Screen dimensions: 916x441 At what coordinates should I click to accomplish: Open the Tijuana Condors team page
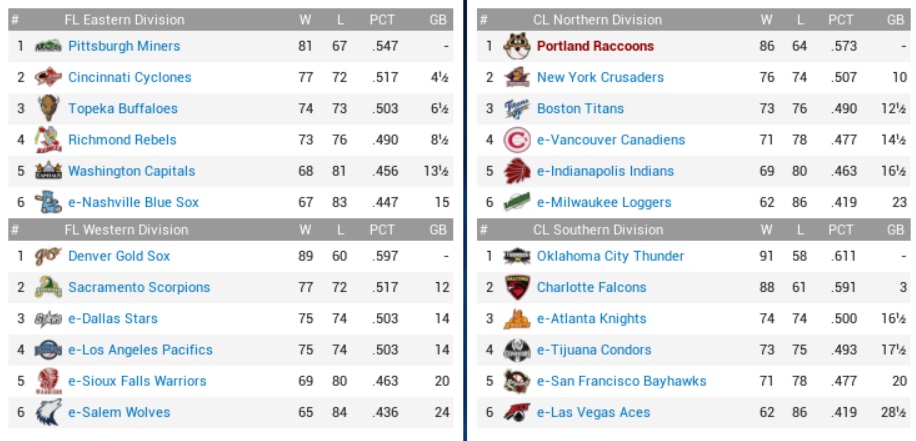point(594,350)
